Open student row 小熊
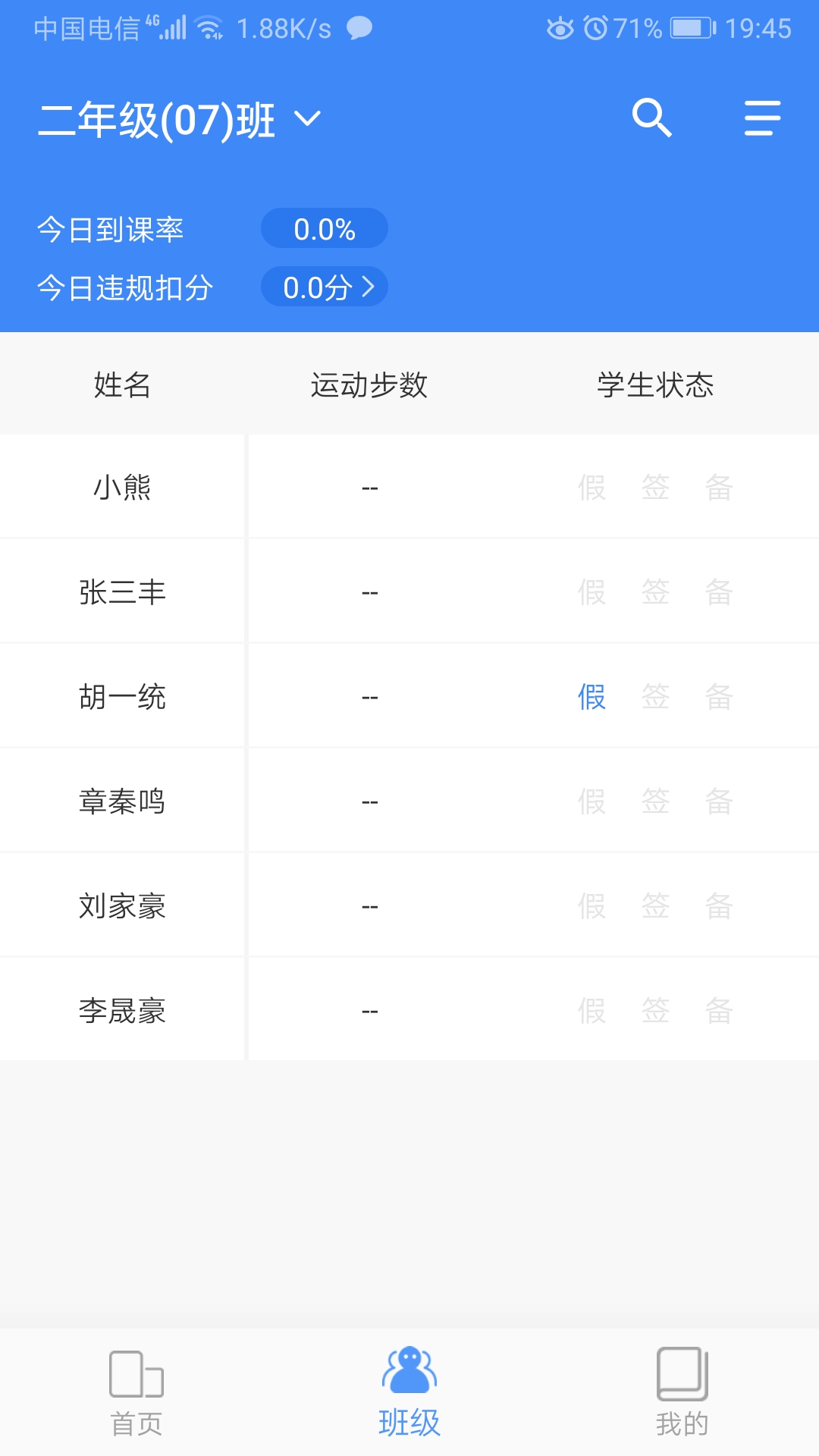 tap(122, 487)
